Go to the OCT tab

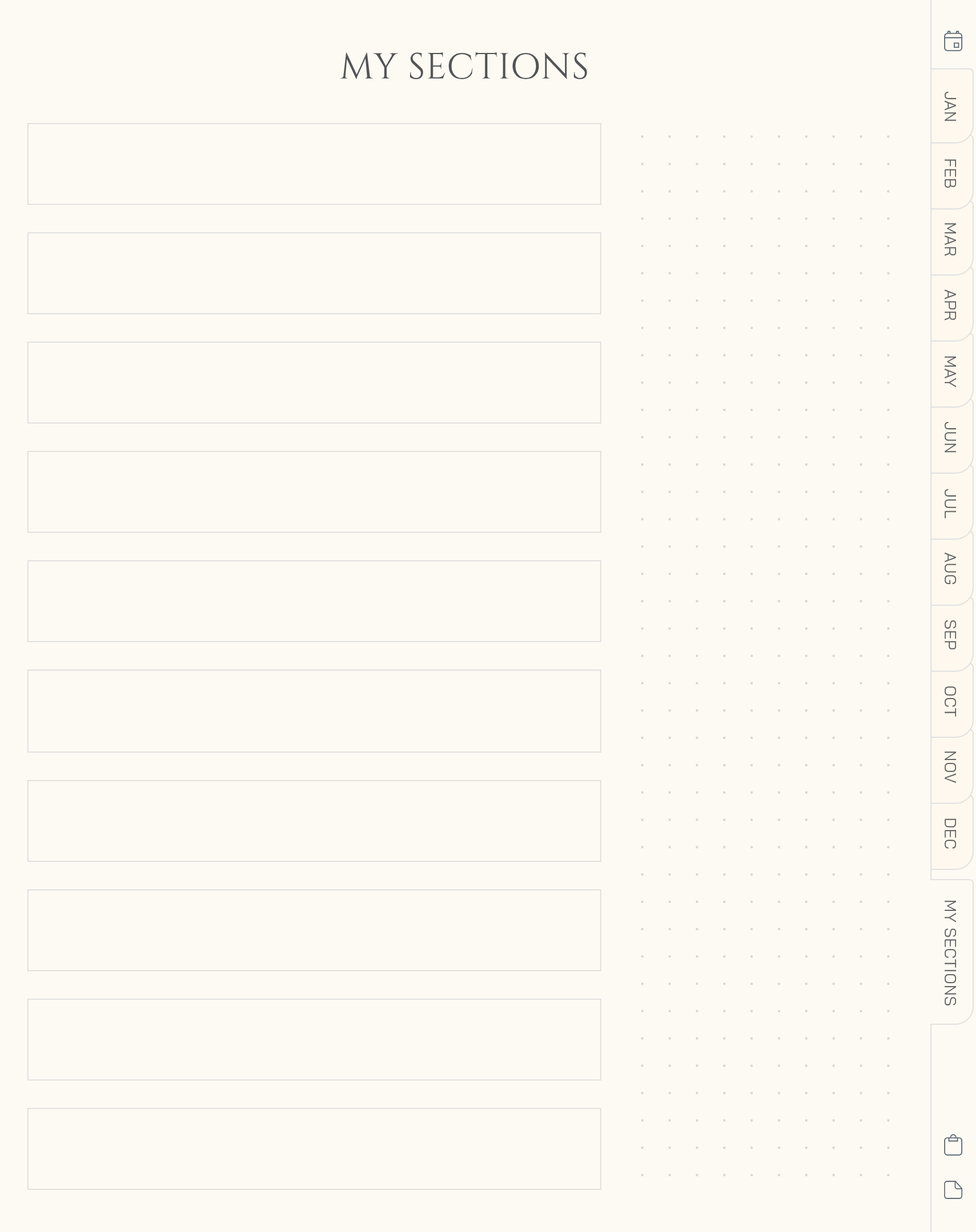[x=950, y=701]
